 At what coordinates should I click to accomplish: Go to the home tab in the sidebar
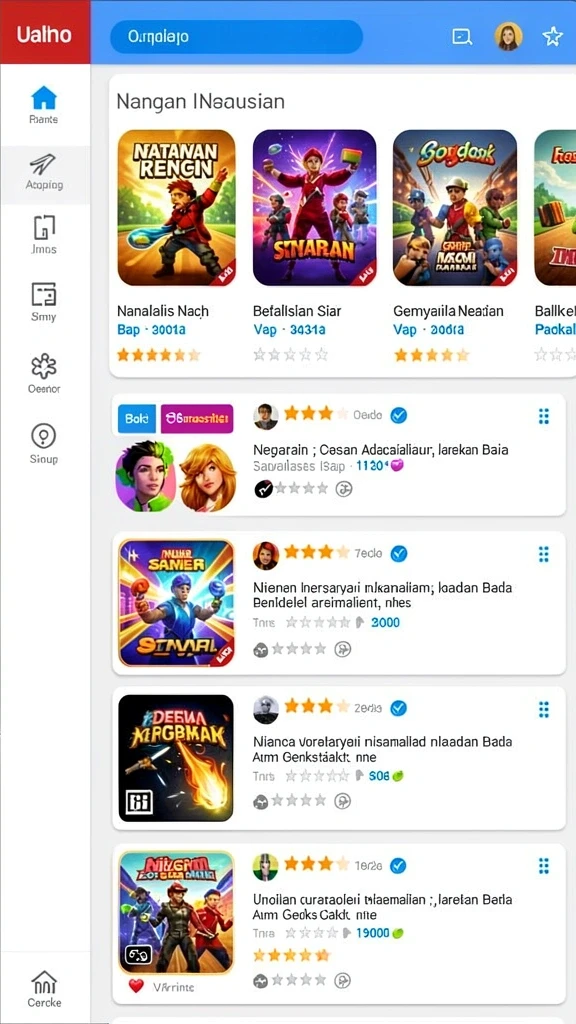[44, 104]
